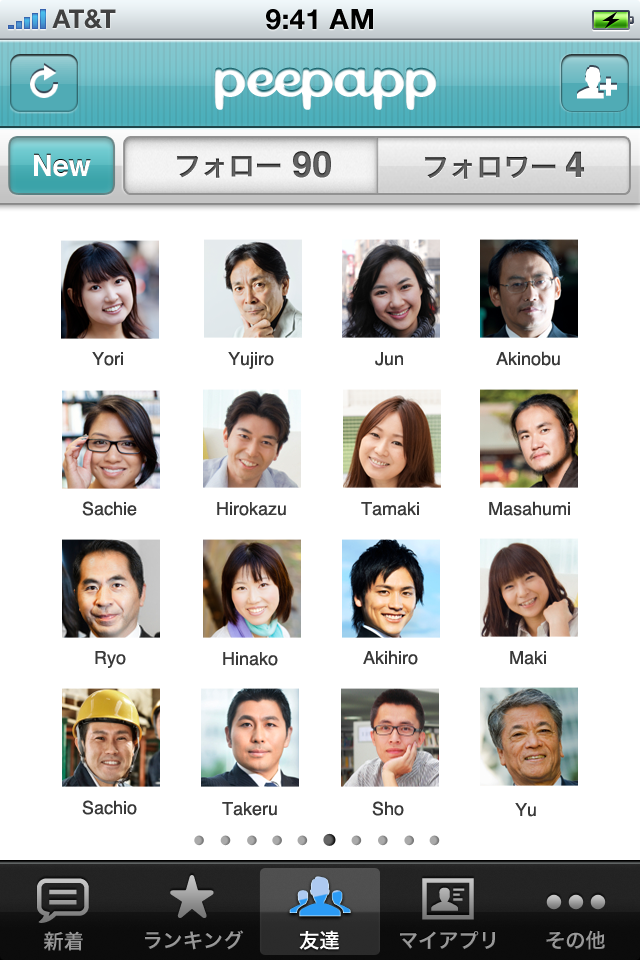The image size is (640, 960).
Task: Select the New segment
Action: point(62,166)
